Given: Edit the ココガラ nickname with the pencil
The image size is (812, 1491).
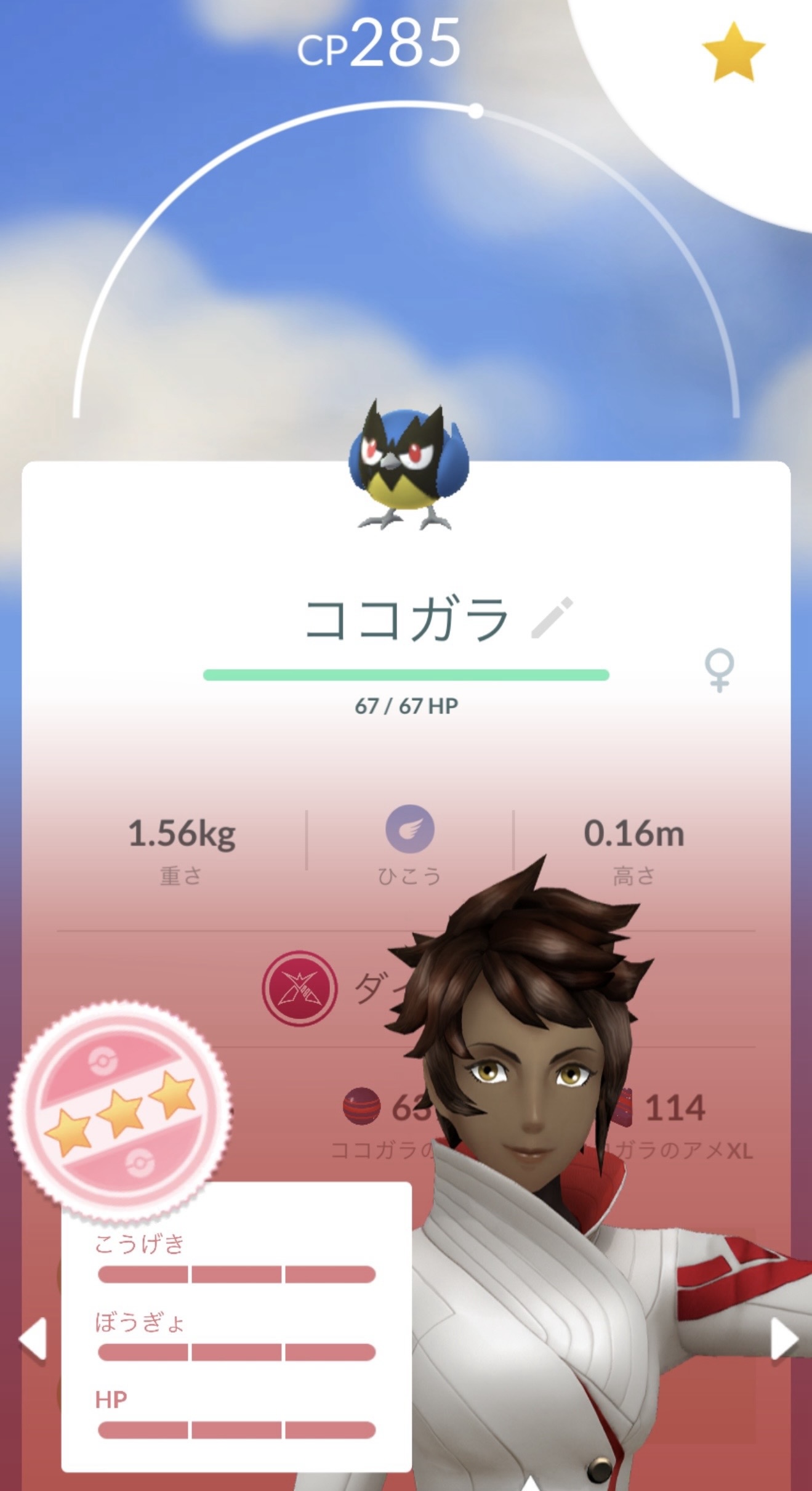Looking at the screenshot, I should tap(552, 618).
